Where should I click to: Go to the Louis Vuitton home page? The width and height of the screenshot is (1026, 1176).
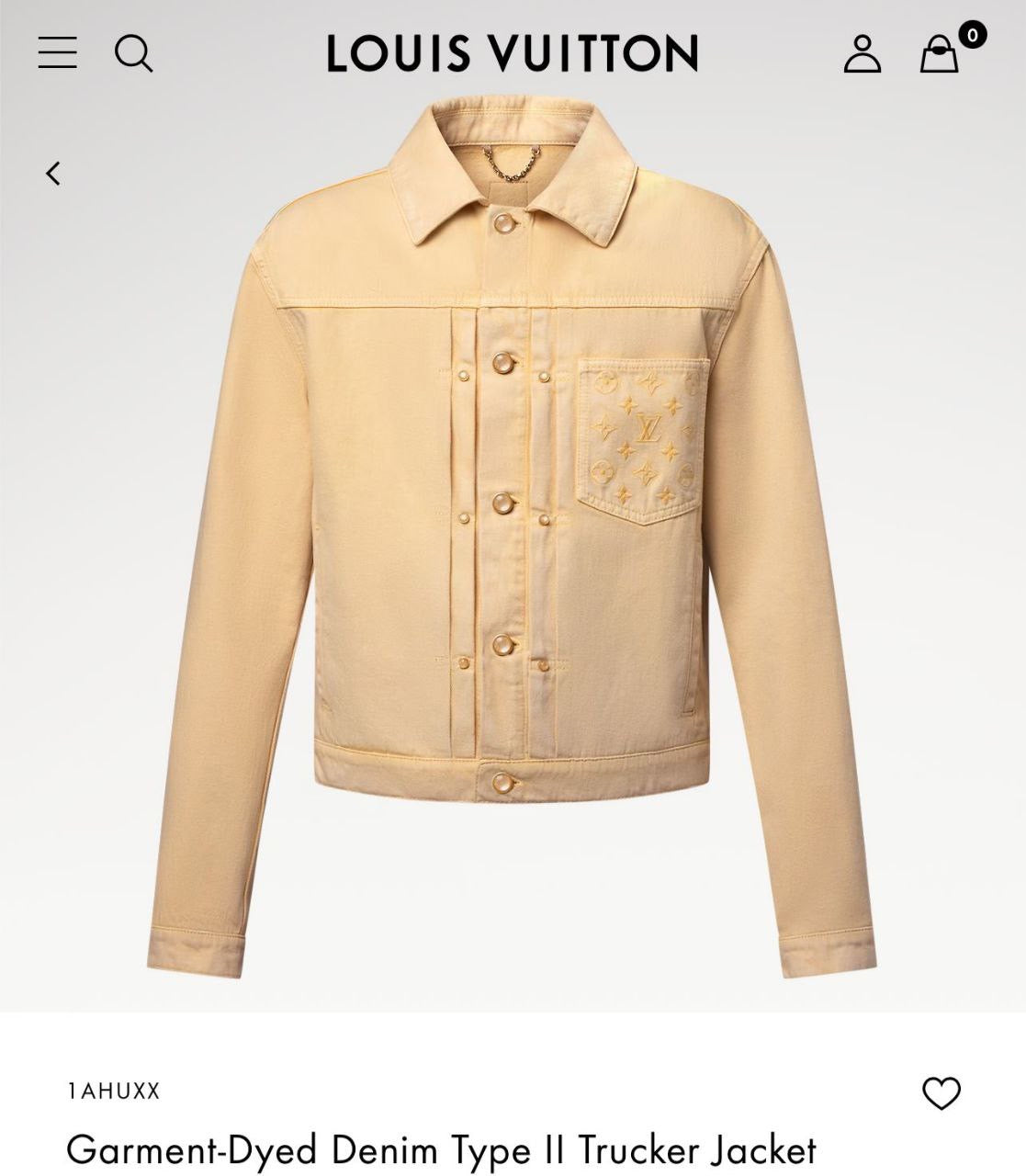[x=513, y=53]
